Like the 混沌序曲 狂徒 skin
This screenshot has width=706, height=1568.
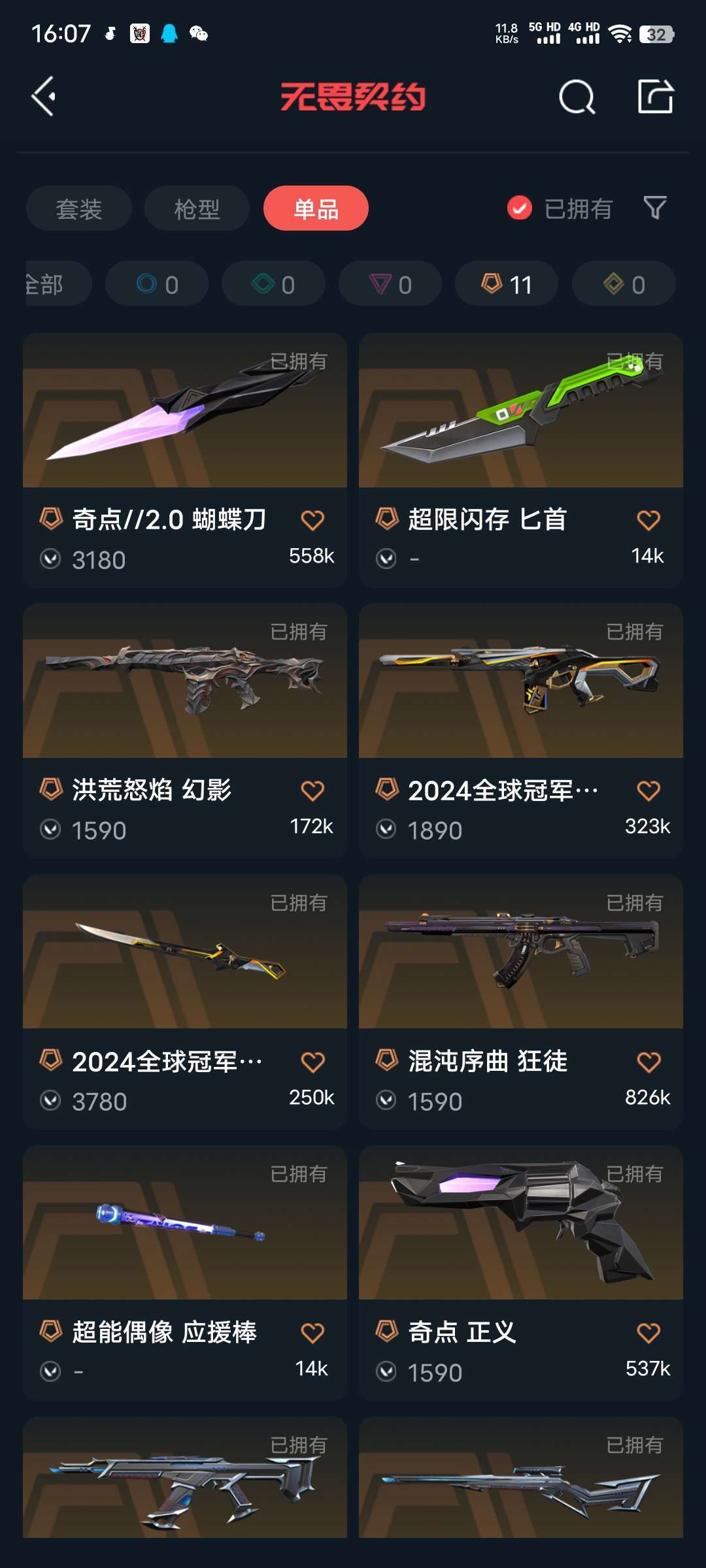(x=648, y=1062)
